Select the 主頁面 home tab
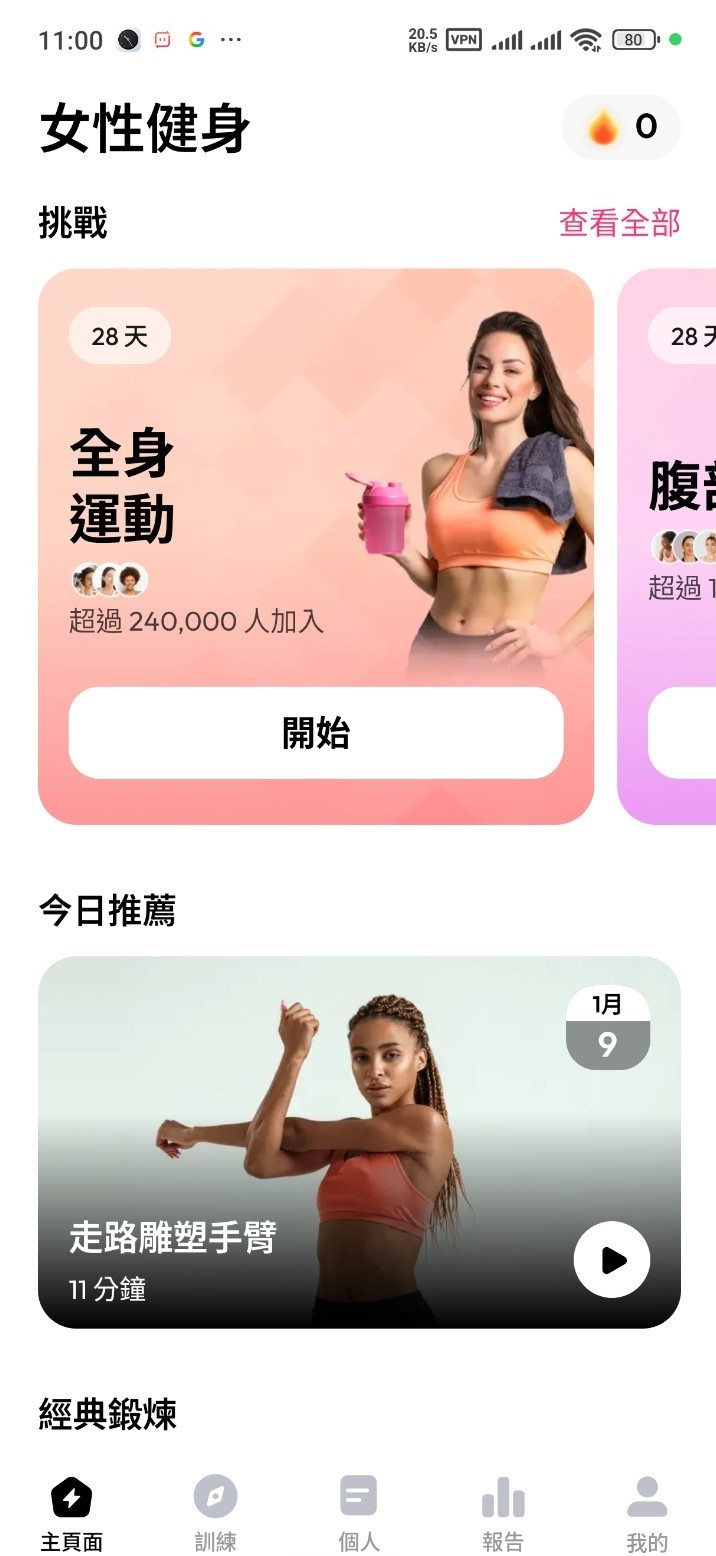Screen dimensions: 716x1556 71,1514
